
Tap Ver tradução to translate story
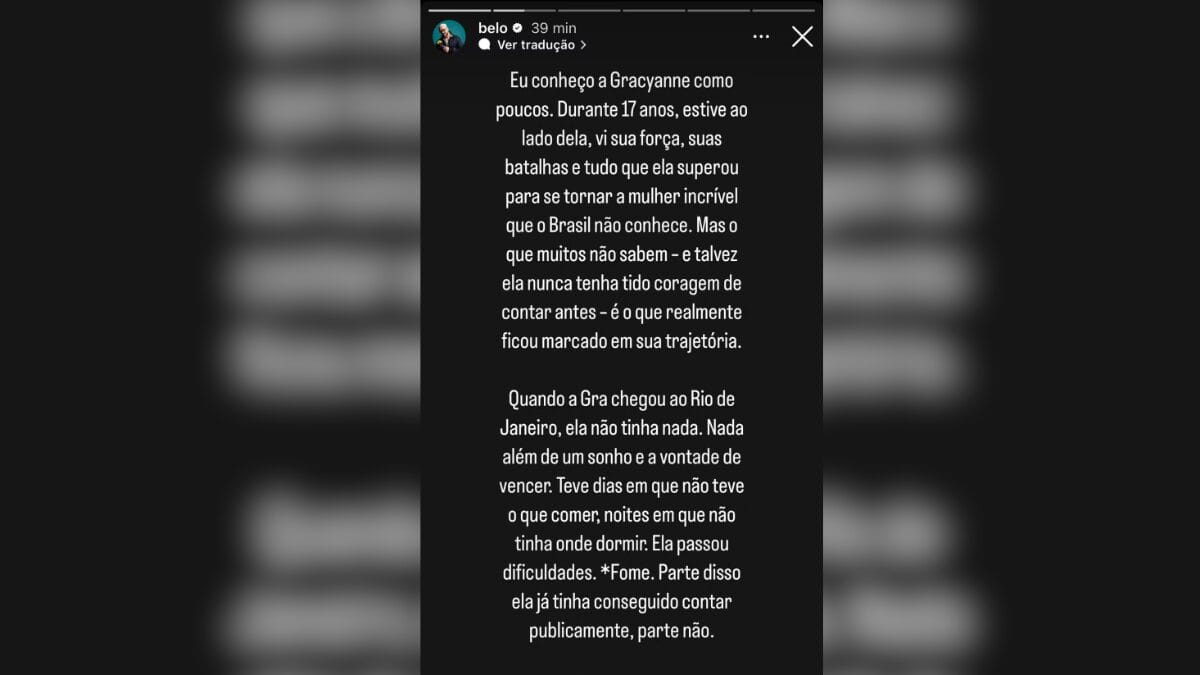(535, 45)
